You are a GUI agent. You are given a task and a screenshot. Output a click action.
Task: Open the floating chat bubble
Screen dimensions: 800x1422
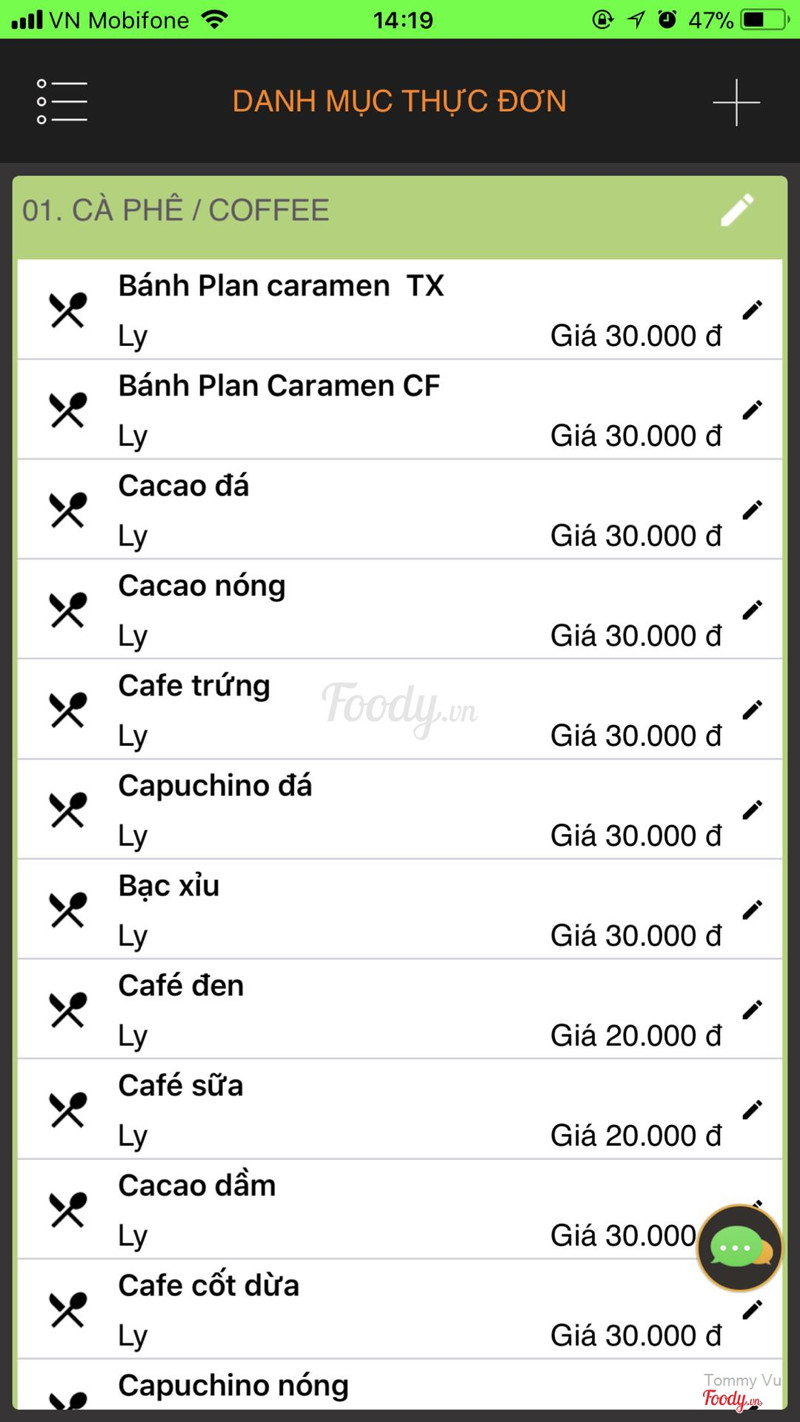point(740,1248)
